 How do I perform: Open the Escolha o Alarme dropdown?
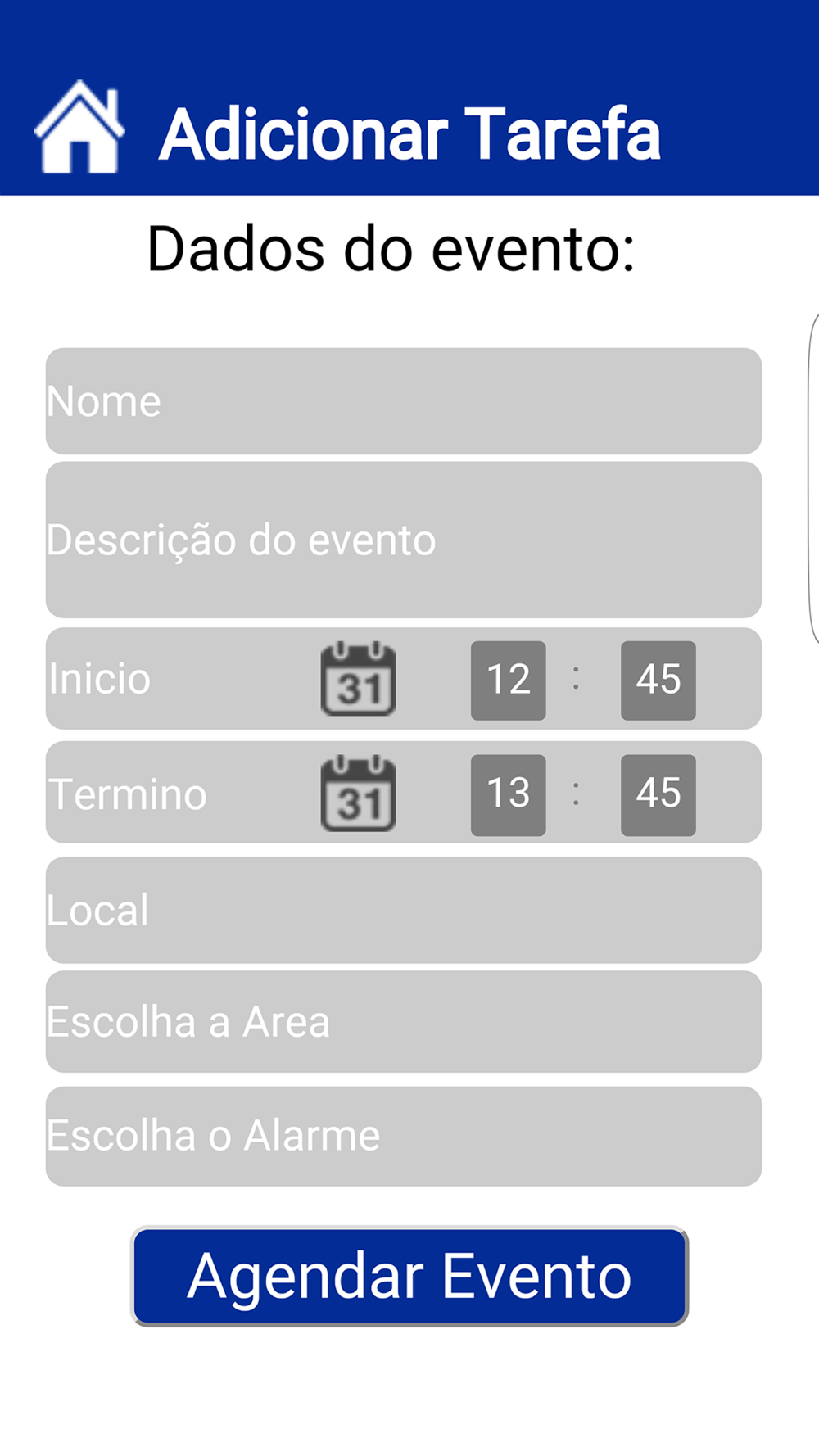[x=403, y=1136]
